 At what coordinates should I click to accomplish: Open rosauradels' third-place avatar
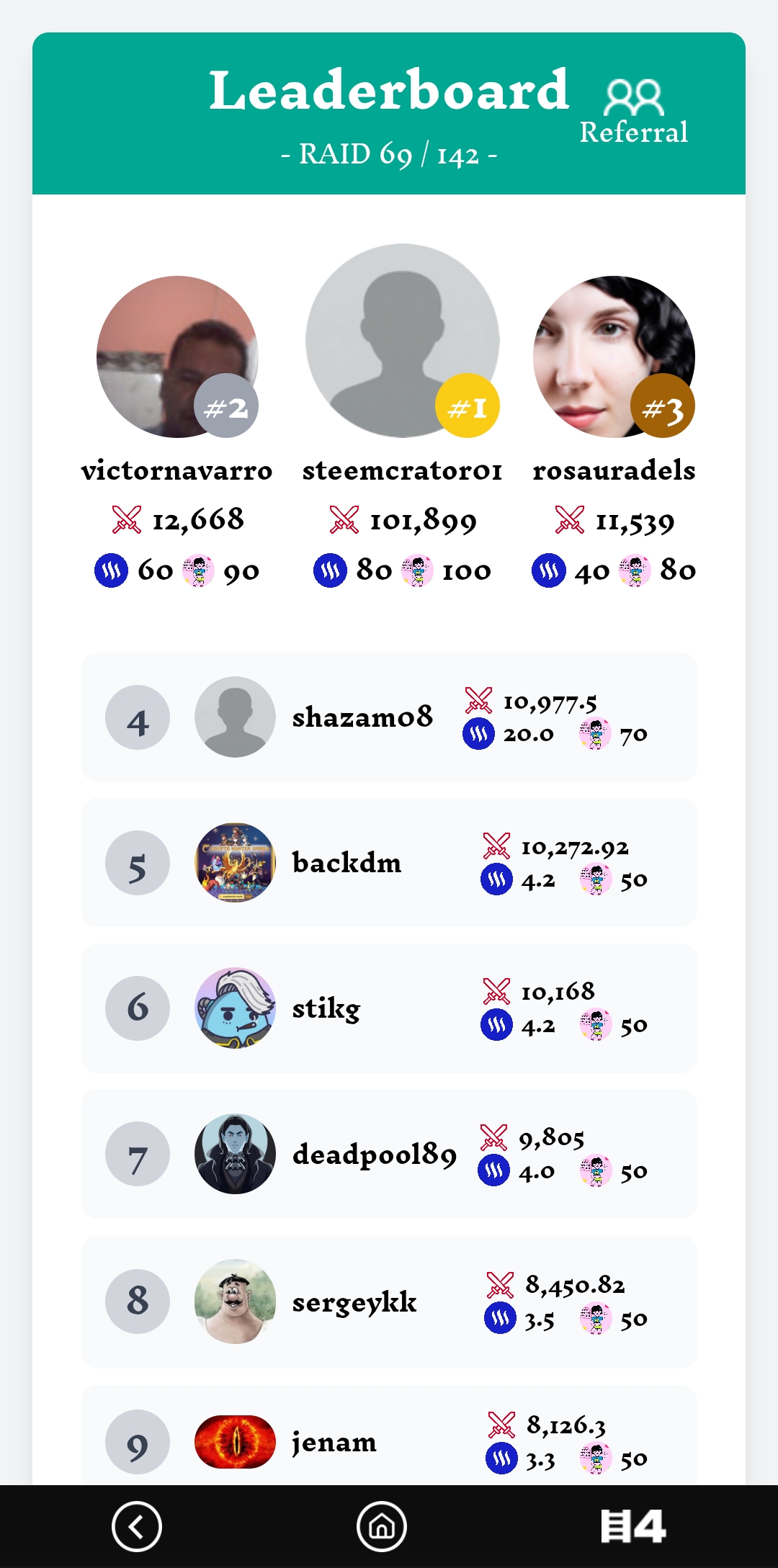pyautogui.click(x=614, y=357)
